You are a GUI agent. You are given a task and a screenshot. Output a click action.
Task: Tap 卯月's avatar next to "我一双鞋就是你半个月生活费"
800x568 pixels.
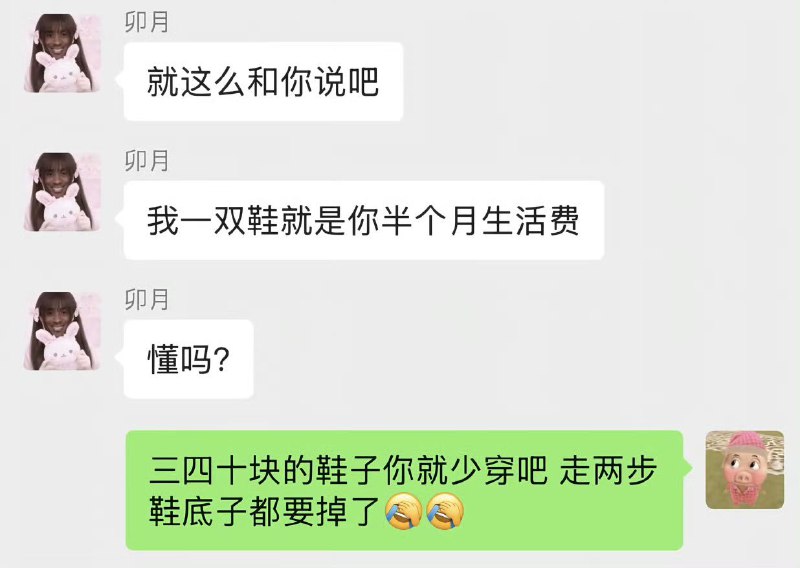(63, 192)
